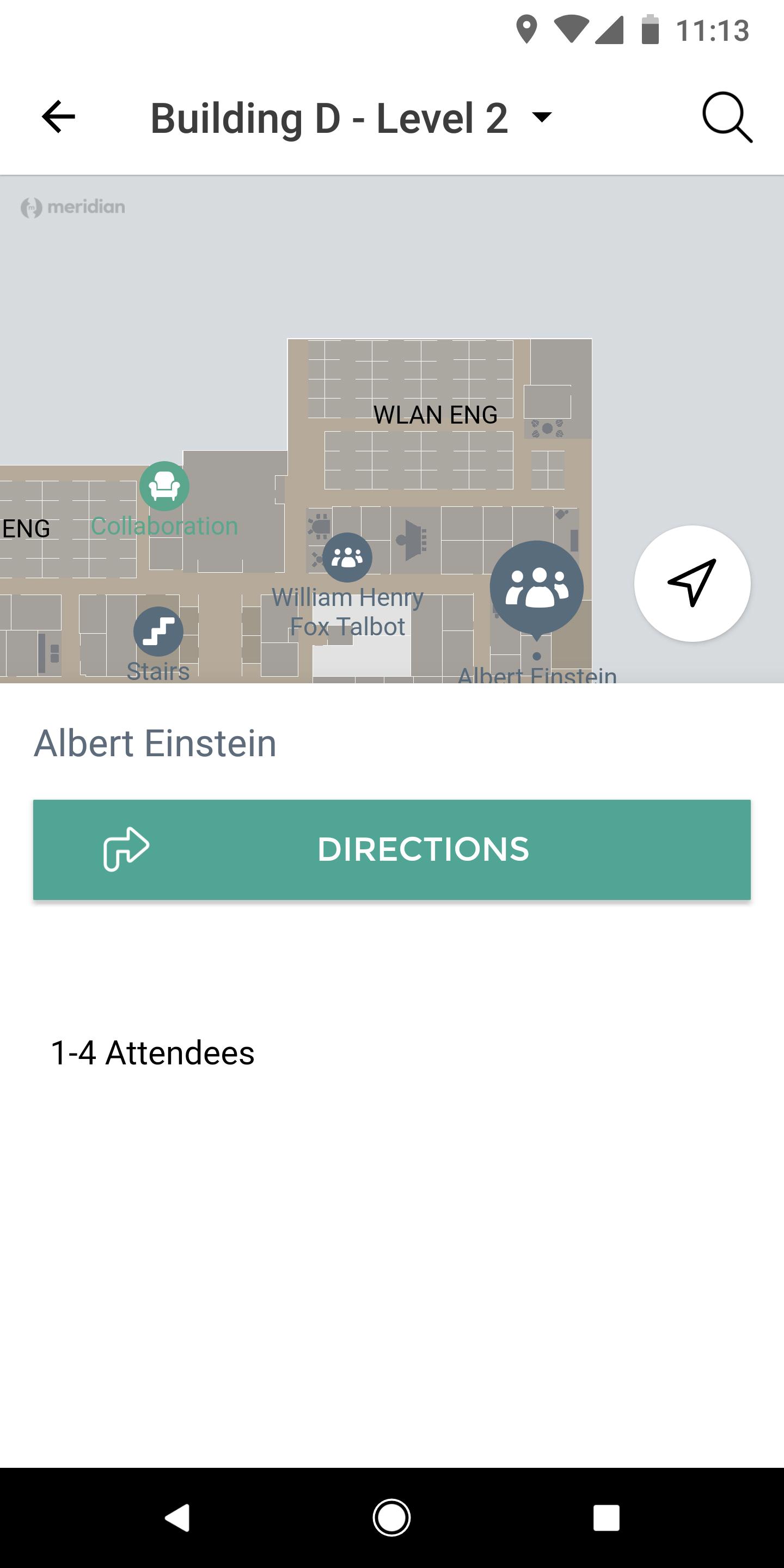
Task: Open the search magnifier icon
Action: point(726,117)
